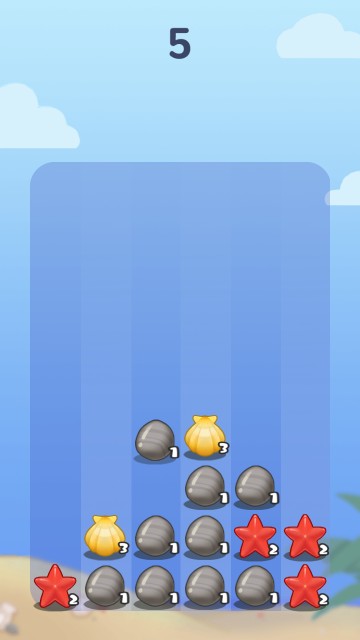
Task: Tap the gray stone beside the upper yellow shell
Action: point(155,440)
